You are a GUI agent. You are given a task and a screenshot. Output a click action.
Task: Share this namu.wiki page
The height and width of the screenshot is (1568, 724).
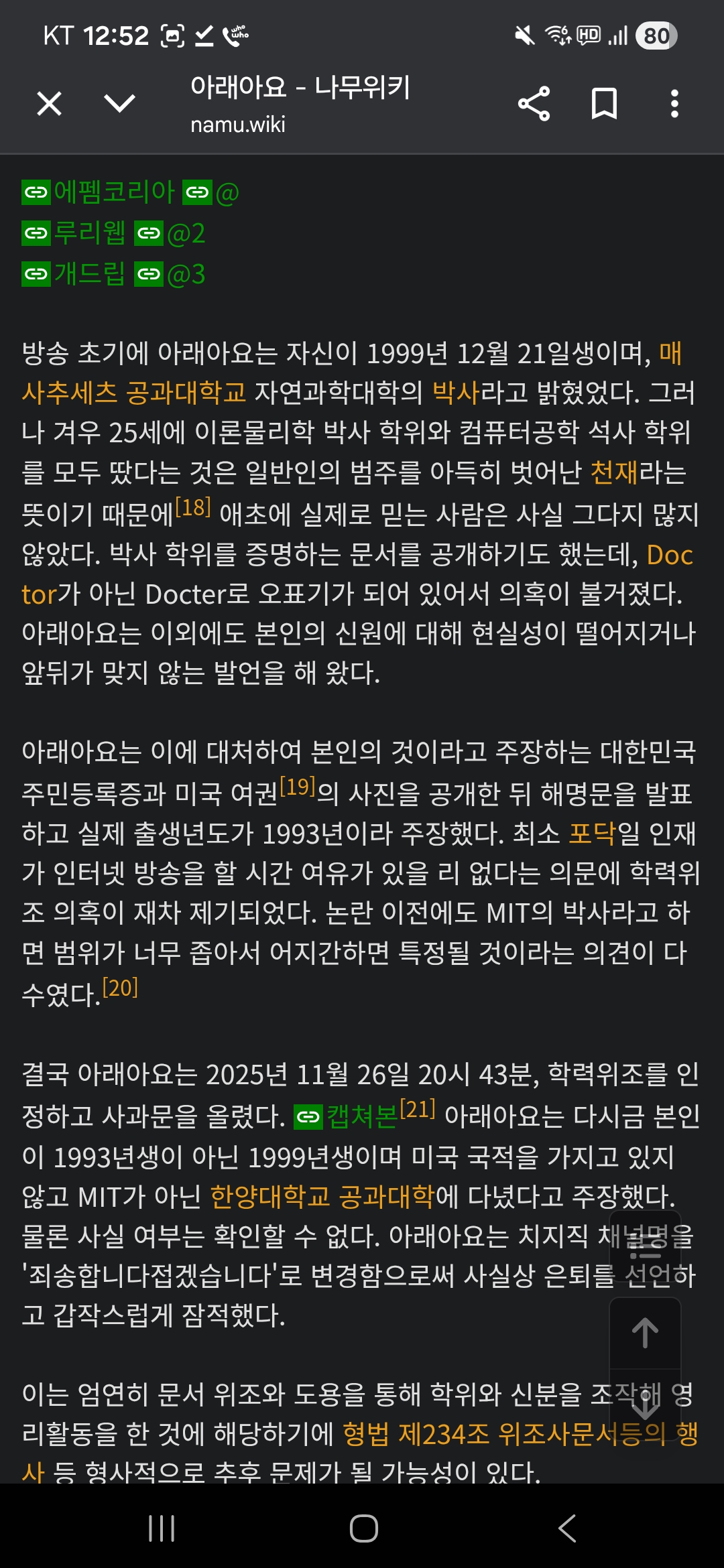[534, 104]
